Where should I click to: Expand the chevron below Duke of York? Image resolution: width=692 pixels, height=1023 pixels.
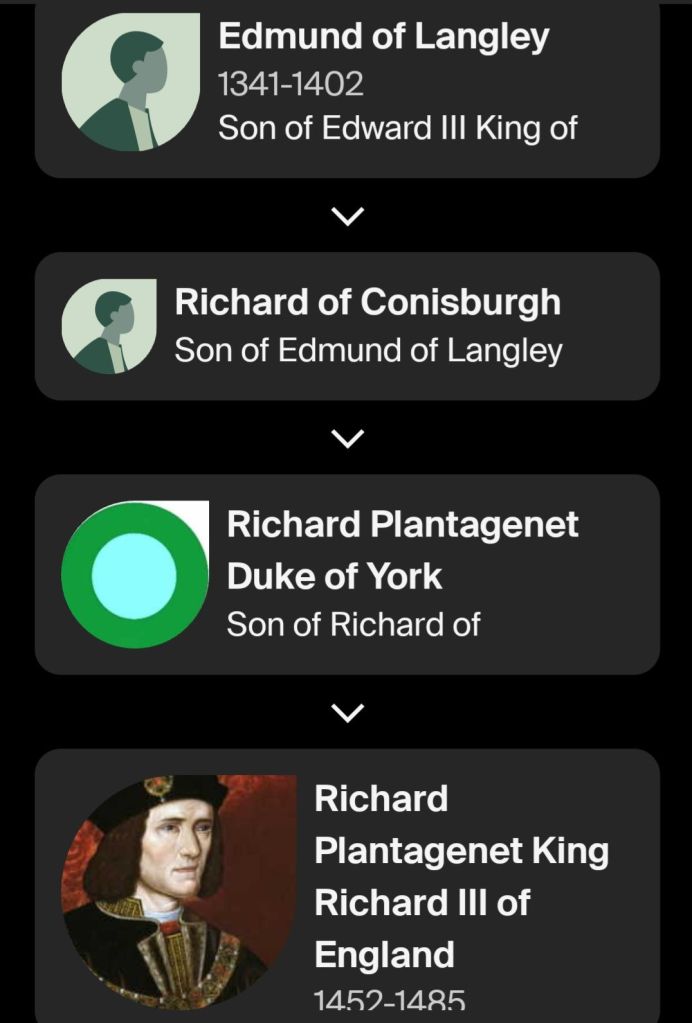(347, 712)
